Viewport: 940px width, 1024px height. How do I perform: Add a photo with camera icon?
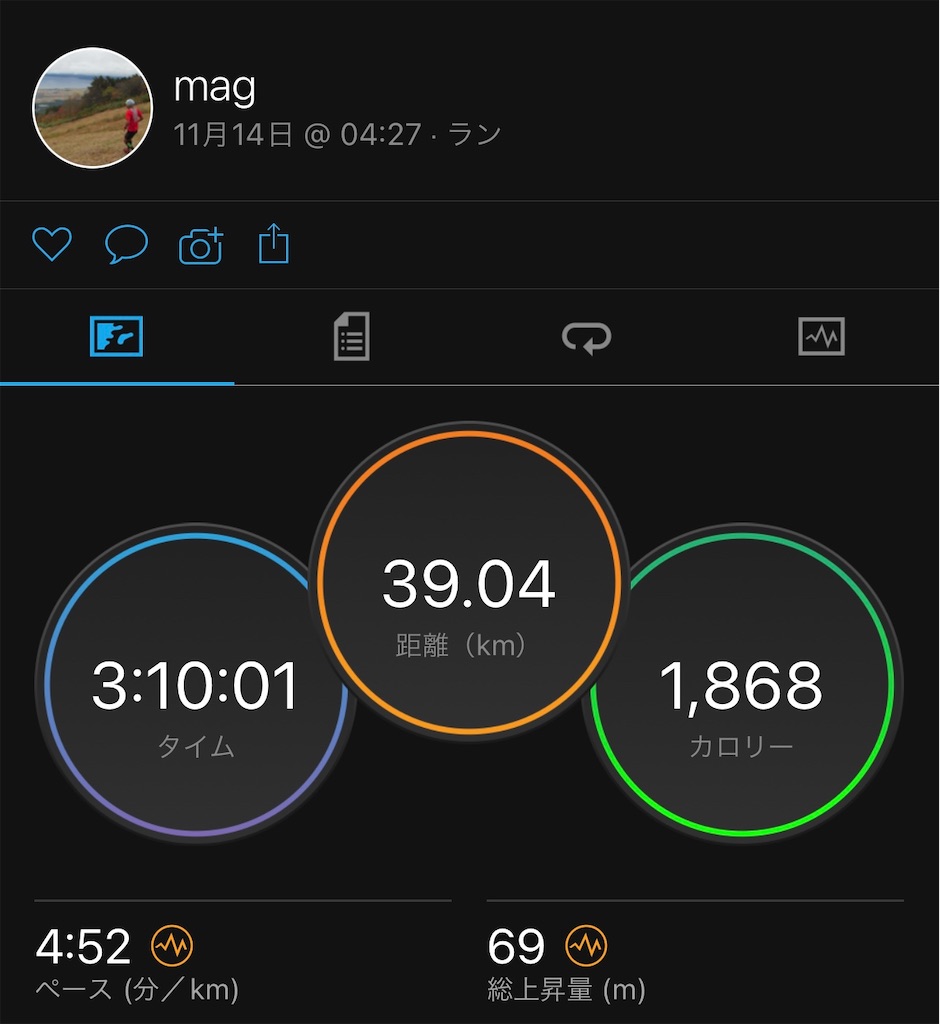201,246
